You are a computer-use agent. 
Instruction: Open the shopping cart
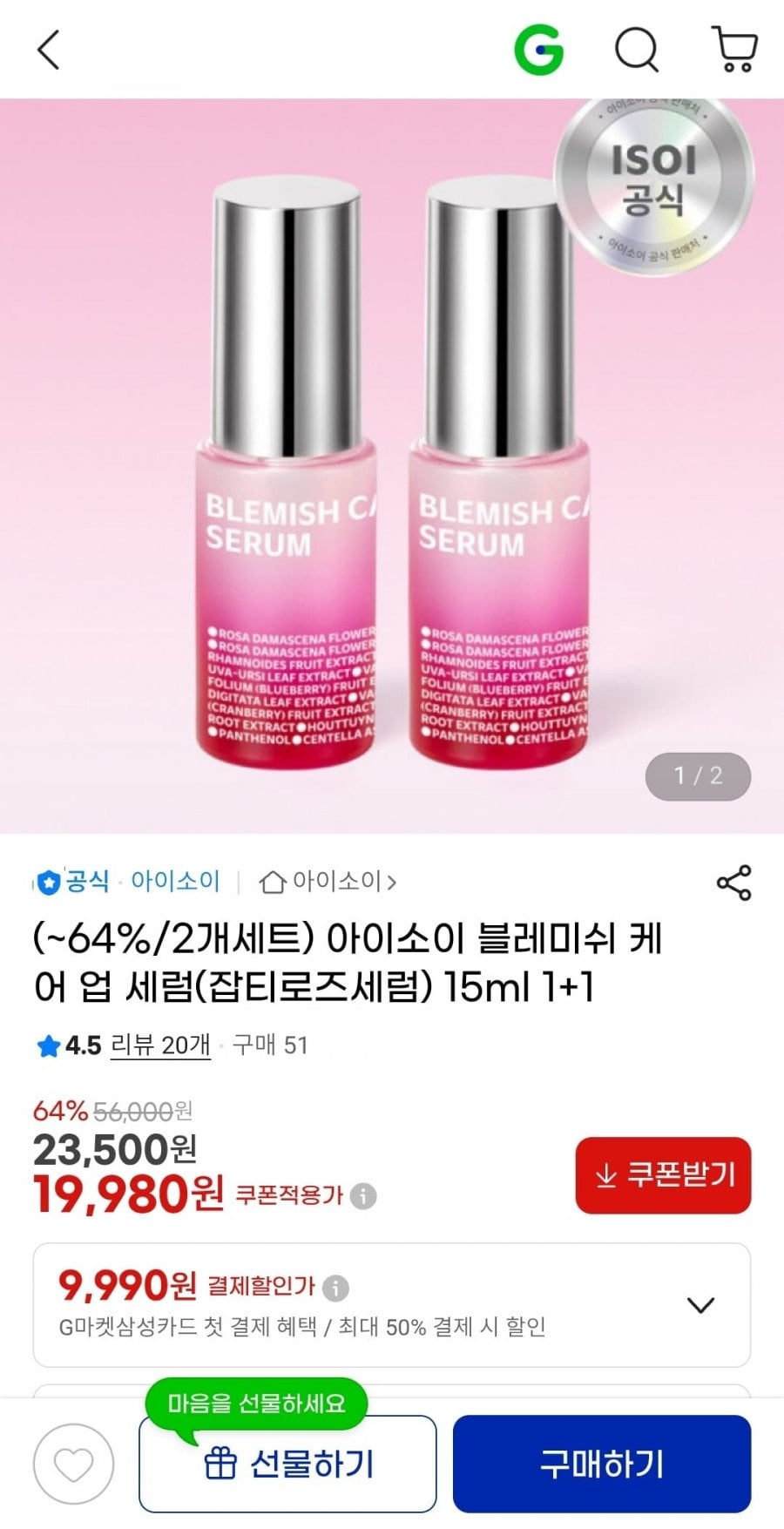point(734,50)
